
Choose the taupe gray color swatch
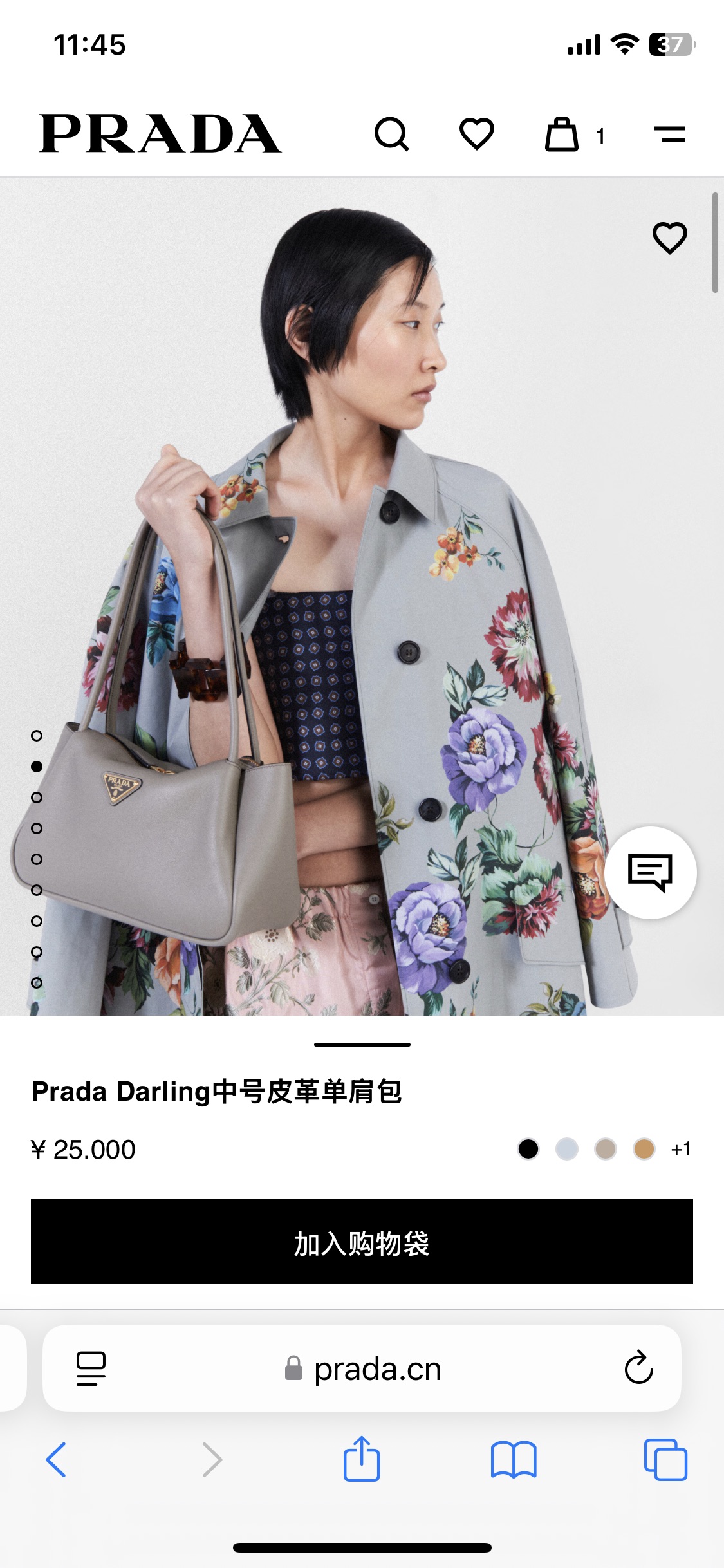point(606,1149)
